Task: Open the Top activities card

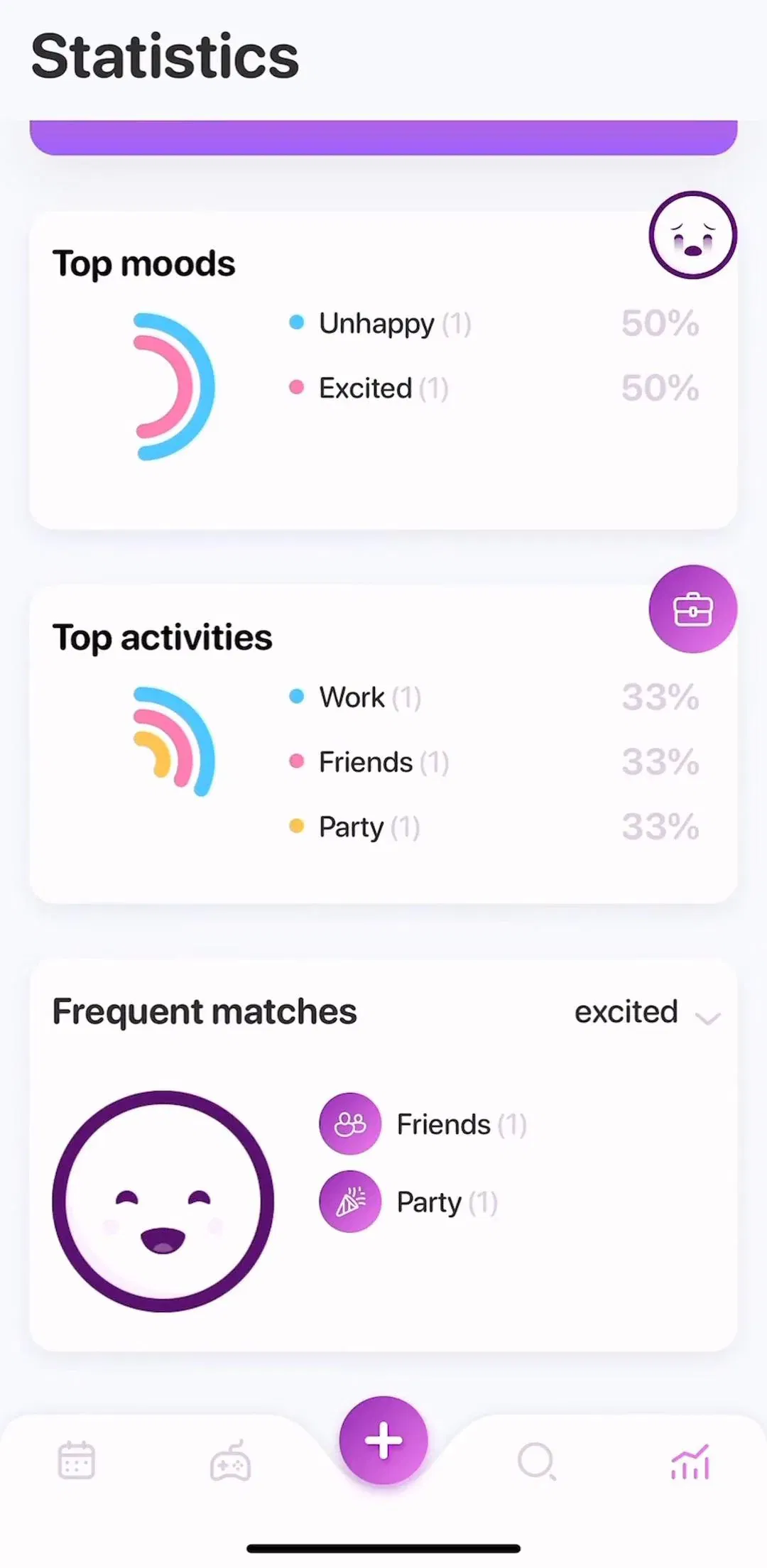Action: point(383,744)
